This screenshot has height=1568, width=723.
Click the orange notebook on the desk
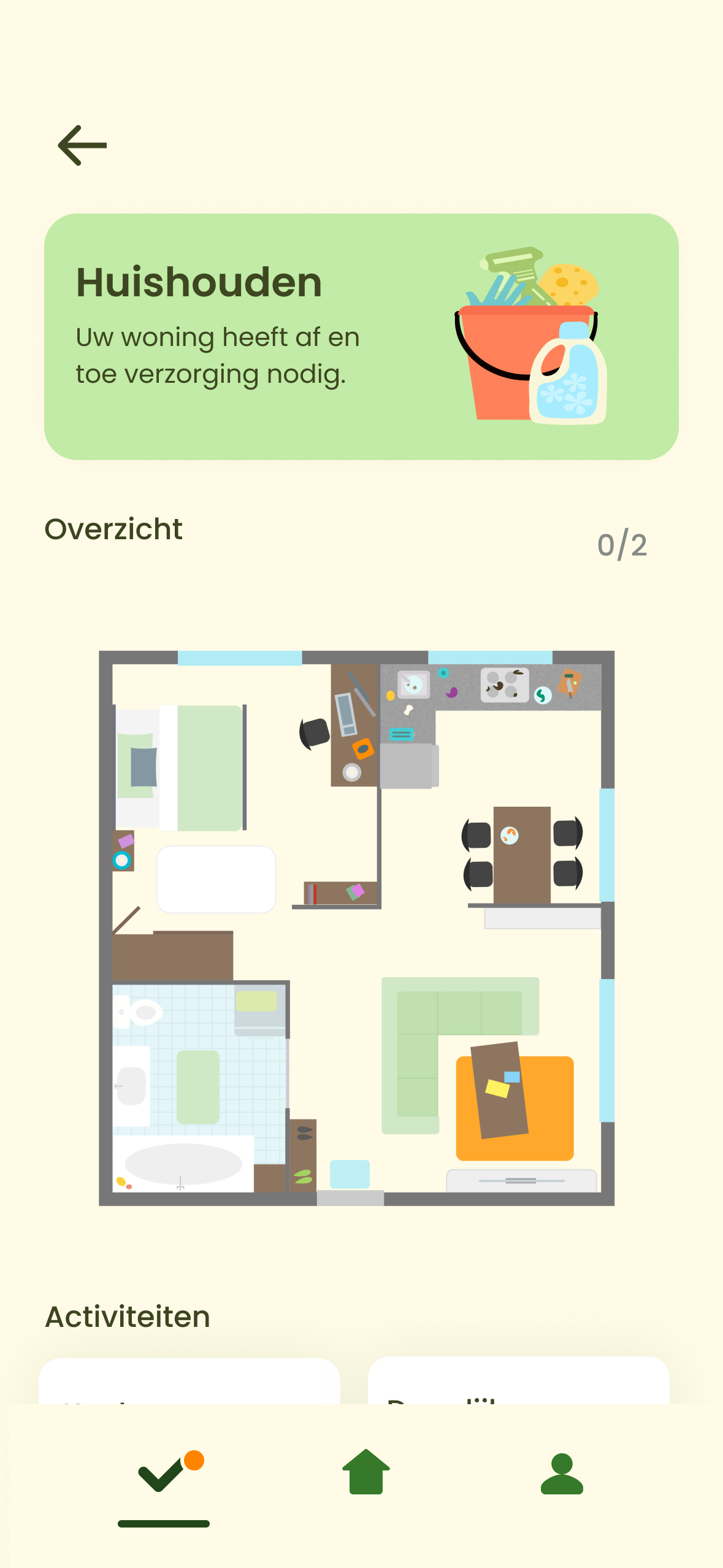click(362, 749)
